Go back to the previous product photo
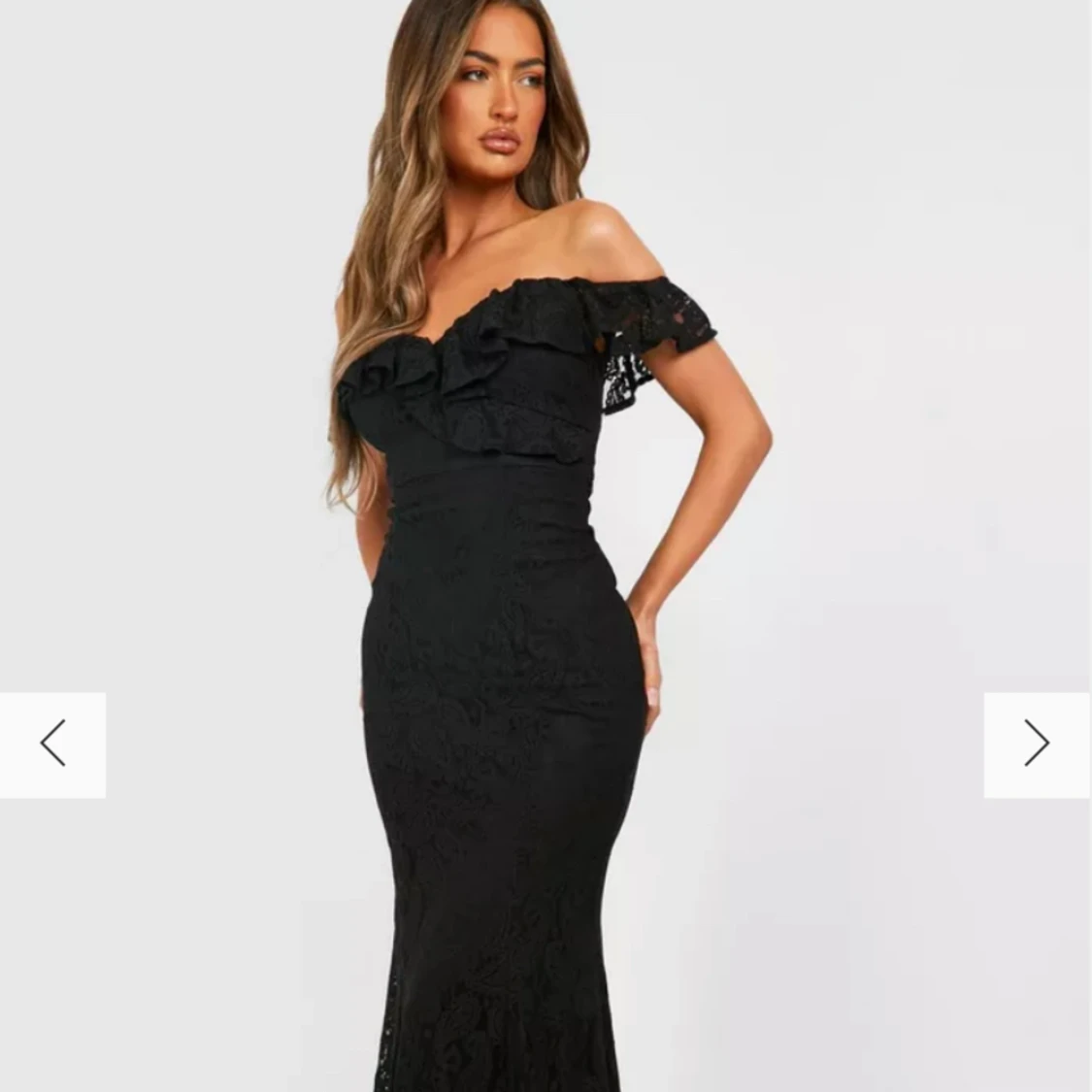This screenshot has width=1092, height=1092. pyautogui.click(x=52, y=745)
